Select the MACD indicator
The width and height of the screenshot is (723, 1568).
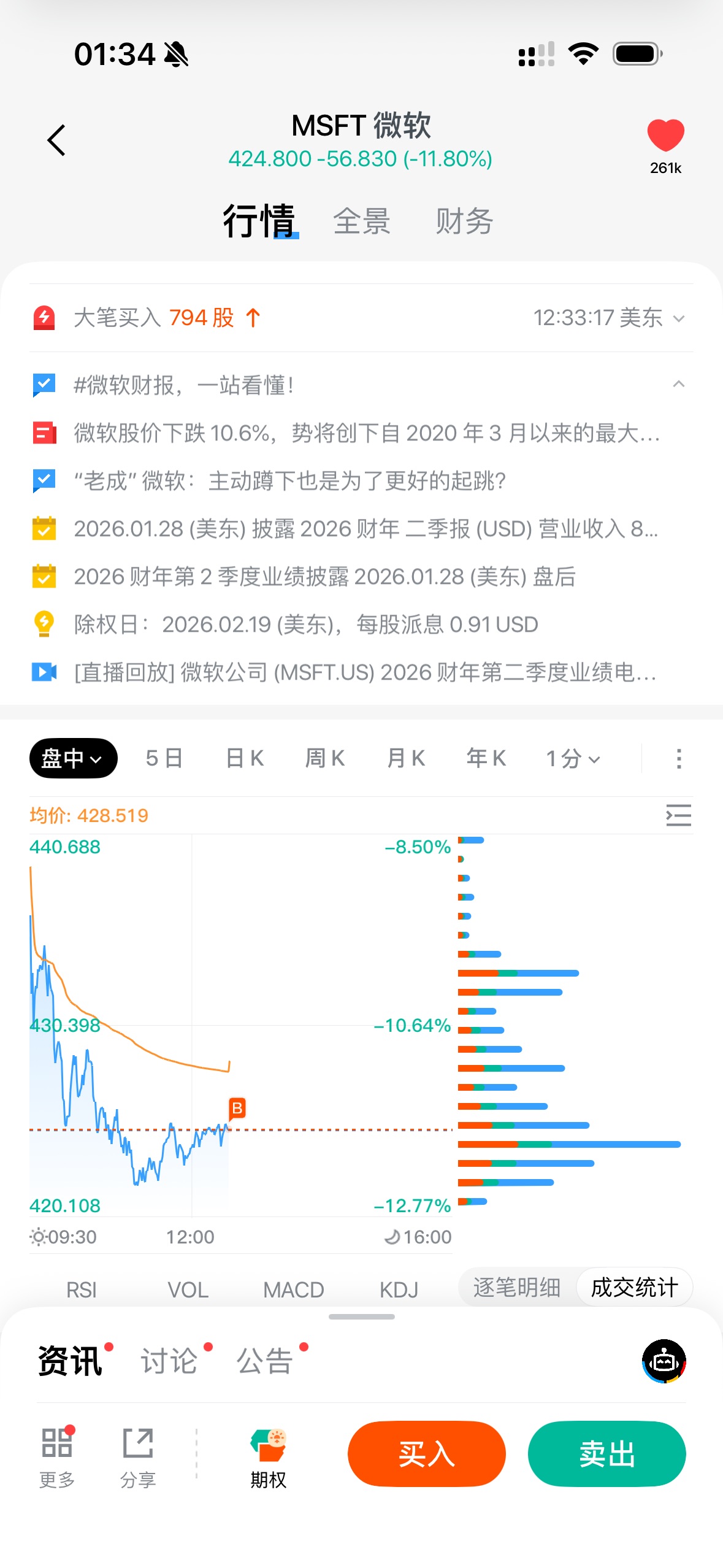point(293,1289)
